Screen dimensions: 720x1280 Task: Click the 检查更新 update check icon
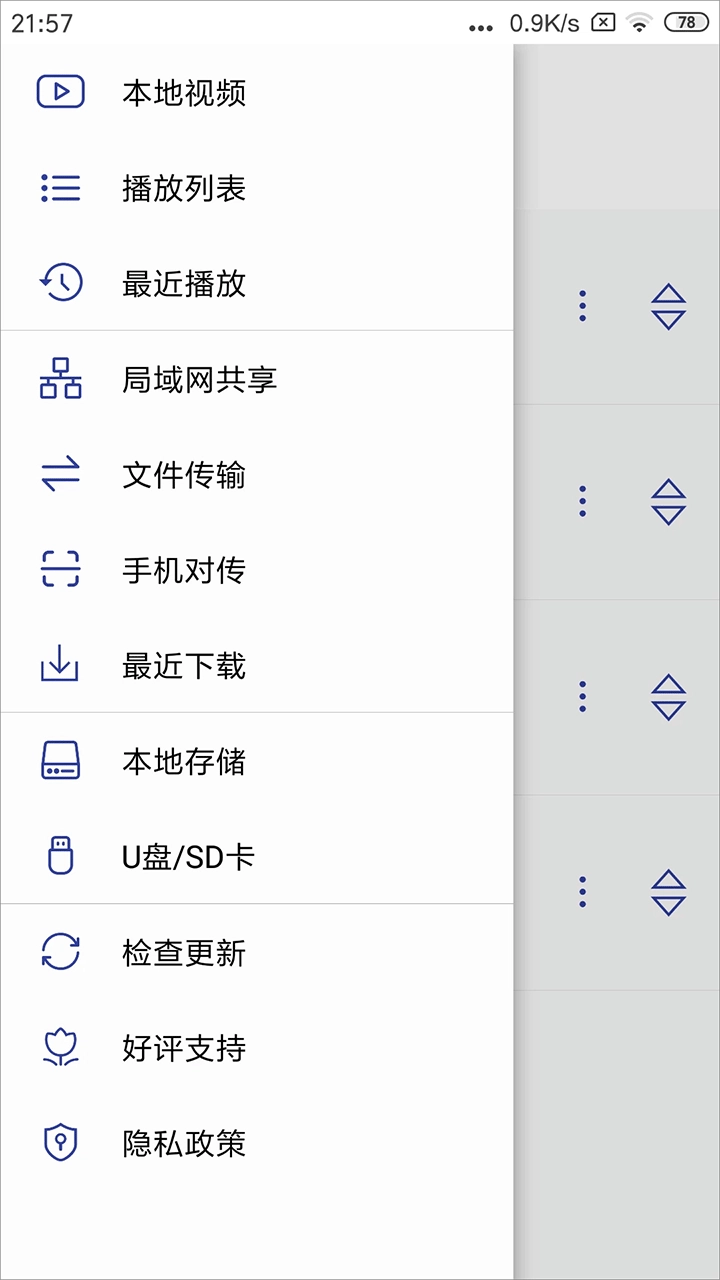60,953
